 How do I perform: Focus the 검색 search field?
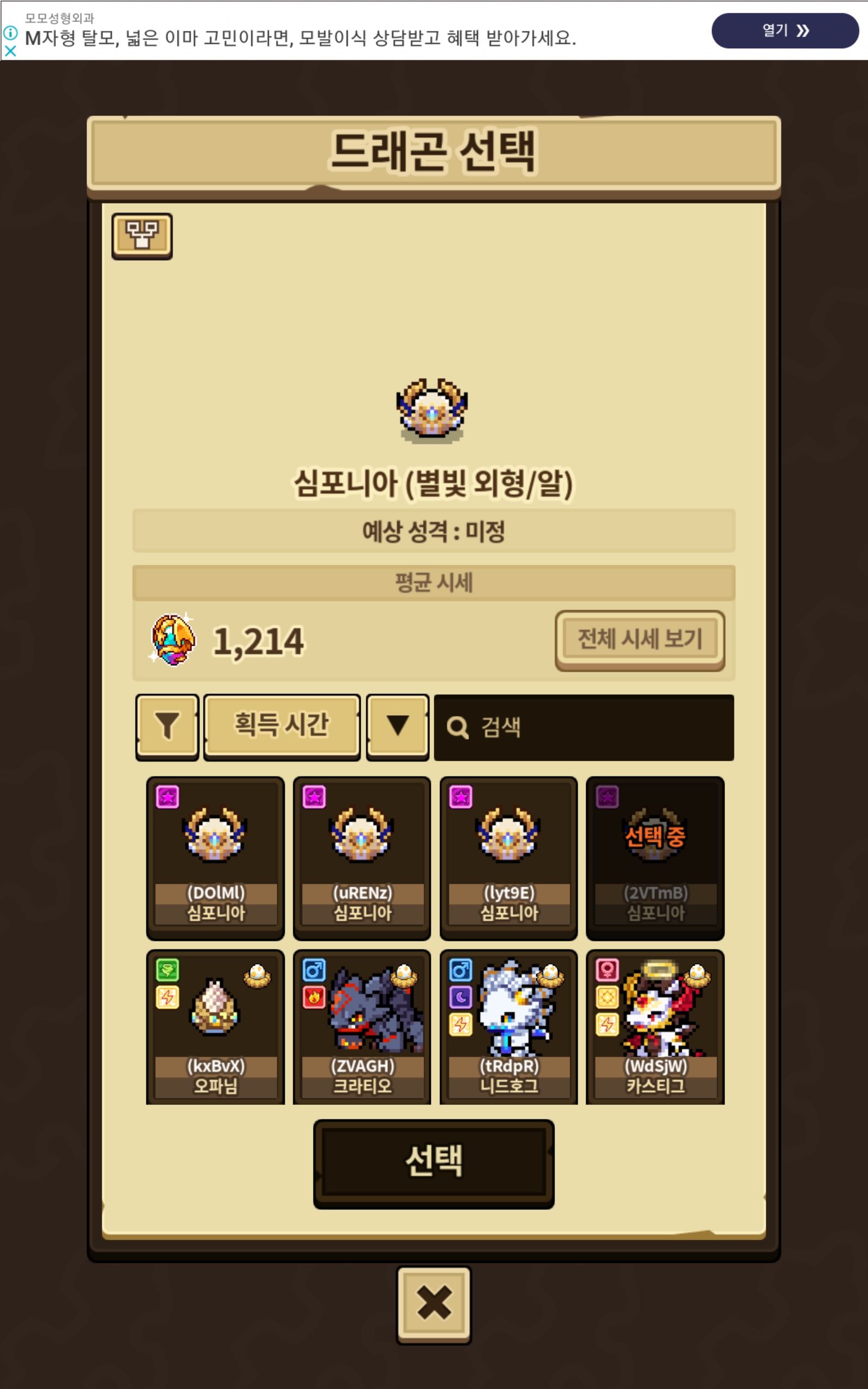[x=584, y=727]
